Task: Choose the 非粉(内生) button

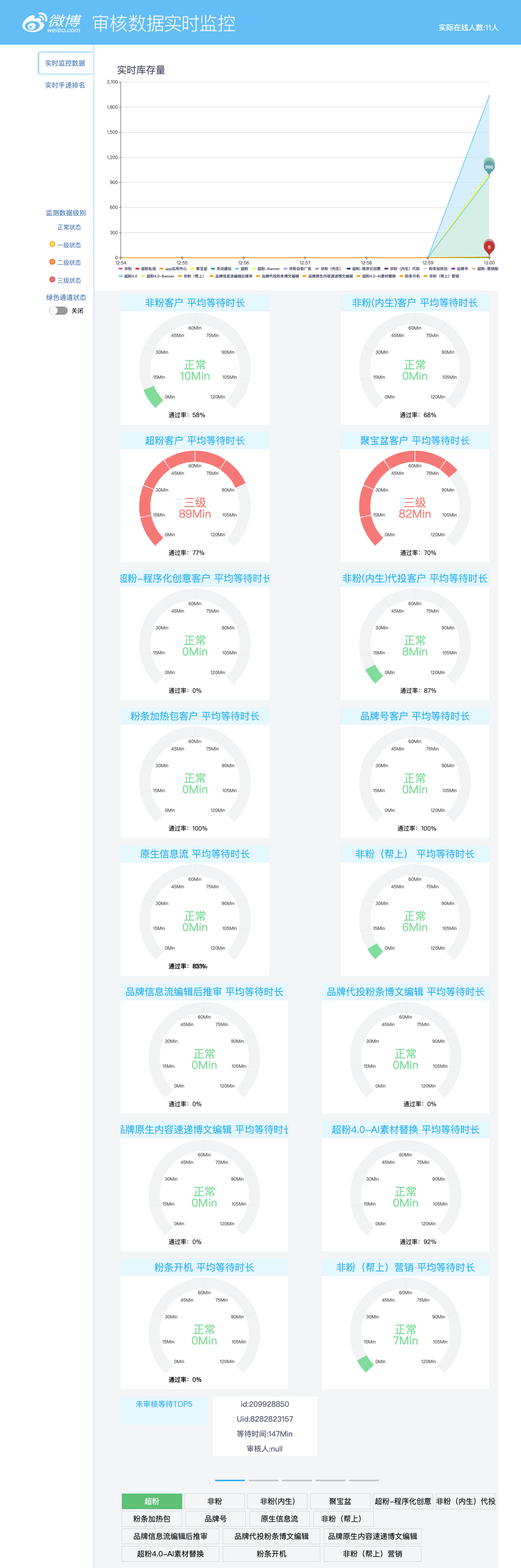Action: coord(277,1501)
